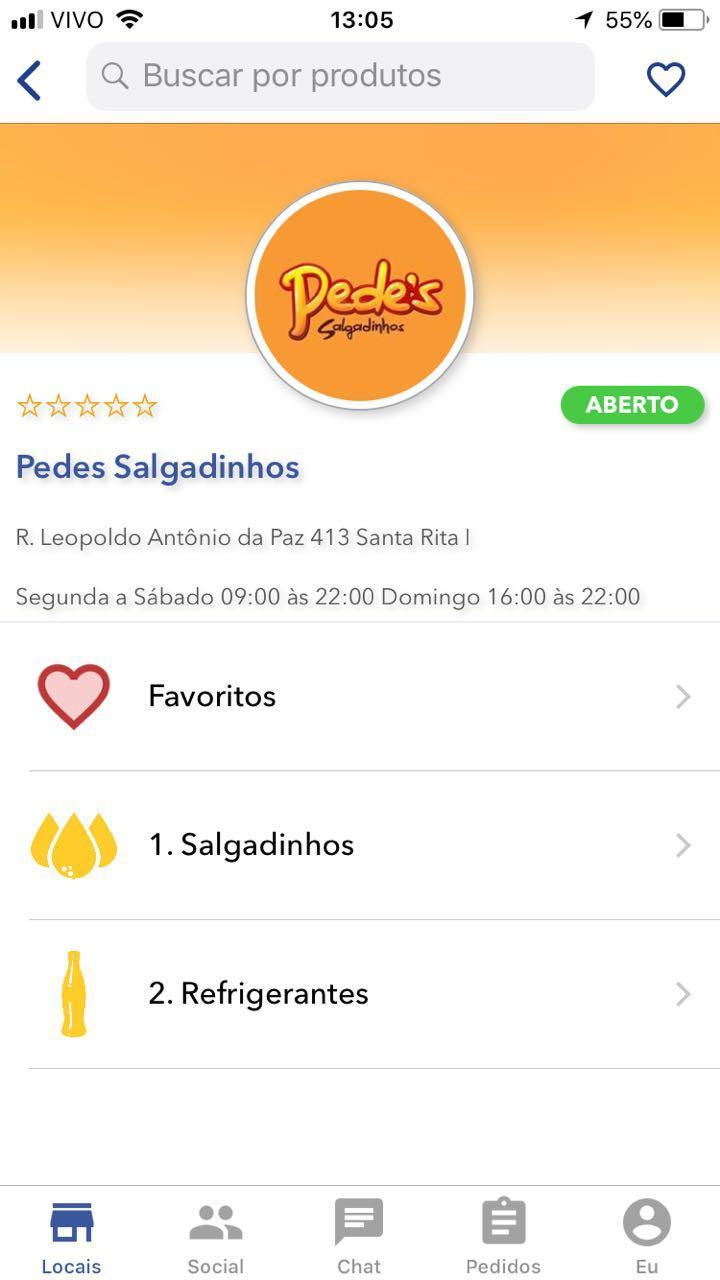Rate the store five stars
This screenshot has height=1280, width=720.
click(x=146, y=404)
